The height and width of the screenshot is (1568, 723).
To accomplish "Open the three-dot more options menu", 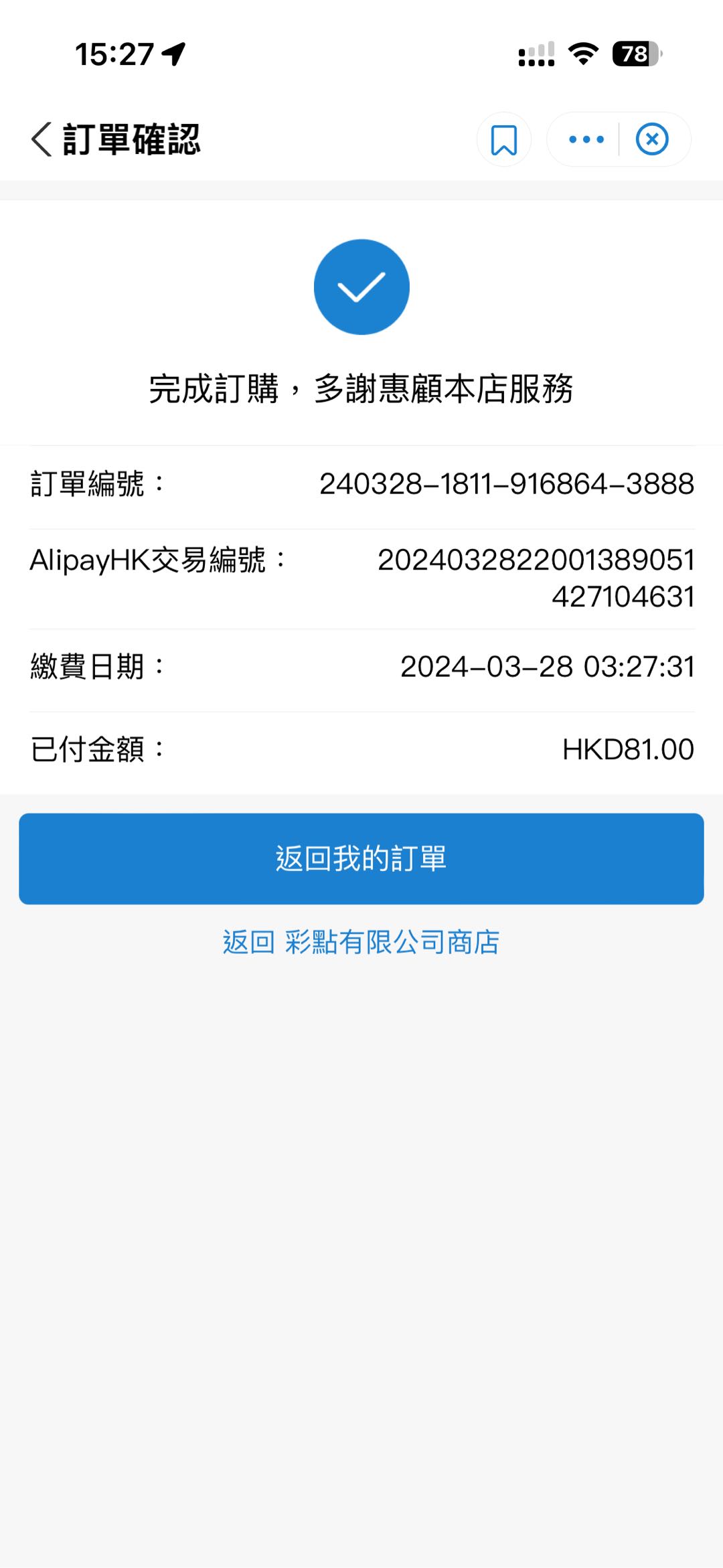I will (586, 139).
